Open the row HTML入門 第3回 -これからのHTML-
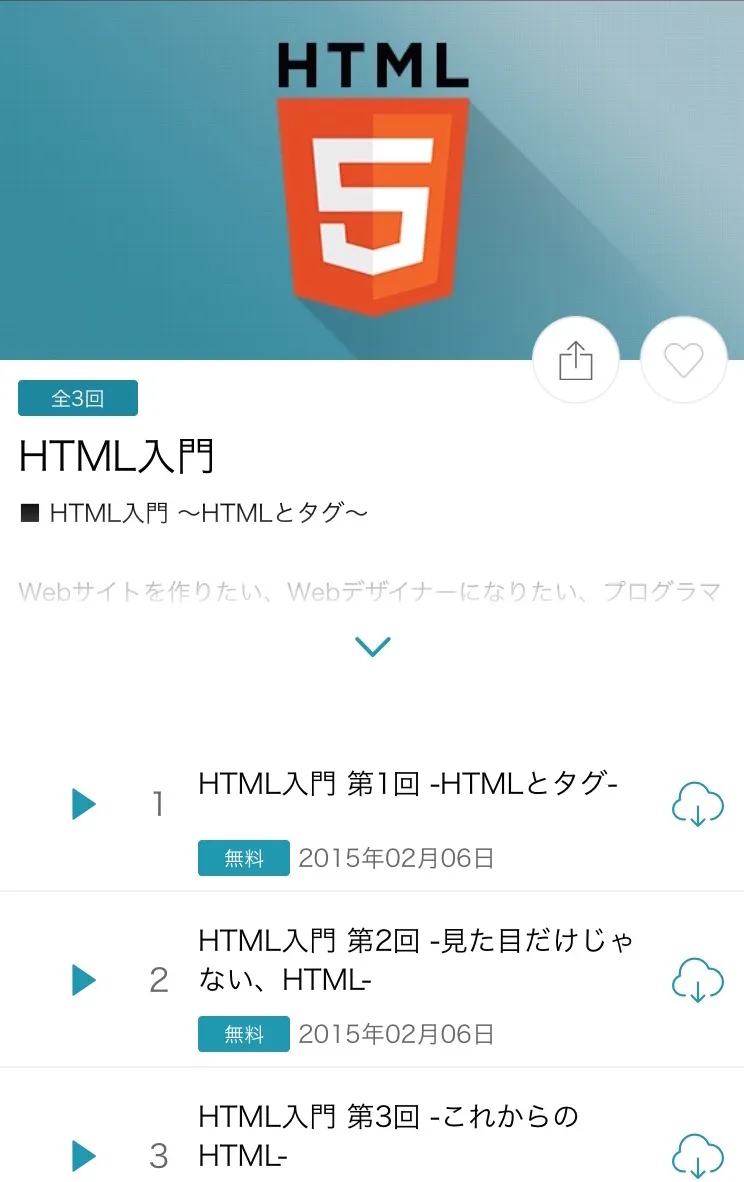Image resolution: width=744 pixels, height=1182 pixels. tap(388, 1136)
